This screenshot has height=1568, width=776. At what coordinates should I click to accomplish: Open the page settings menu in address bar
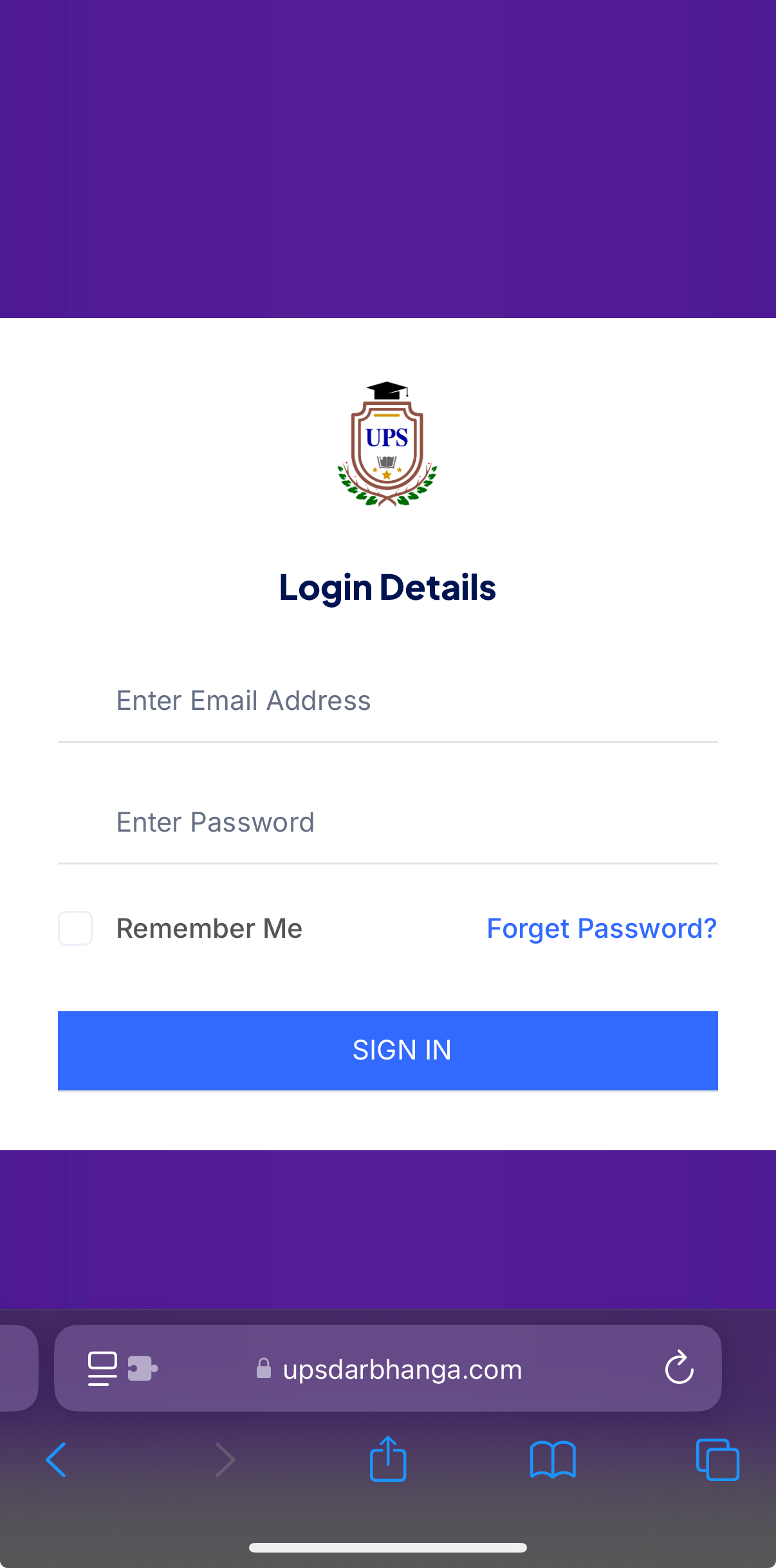coord(103,1368)
